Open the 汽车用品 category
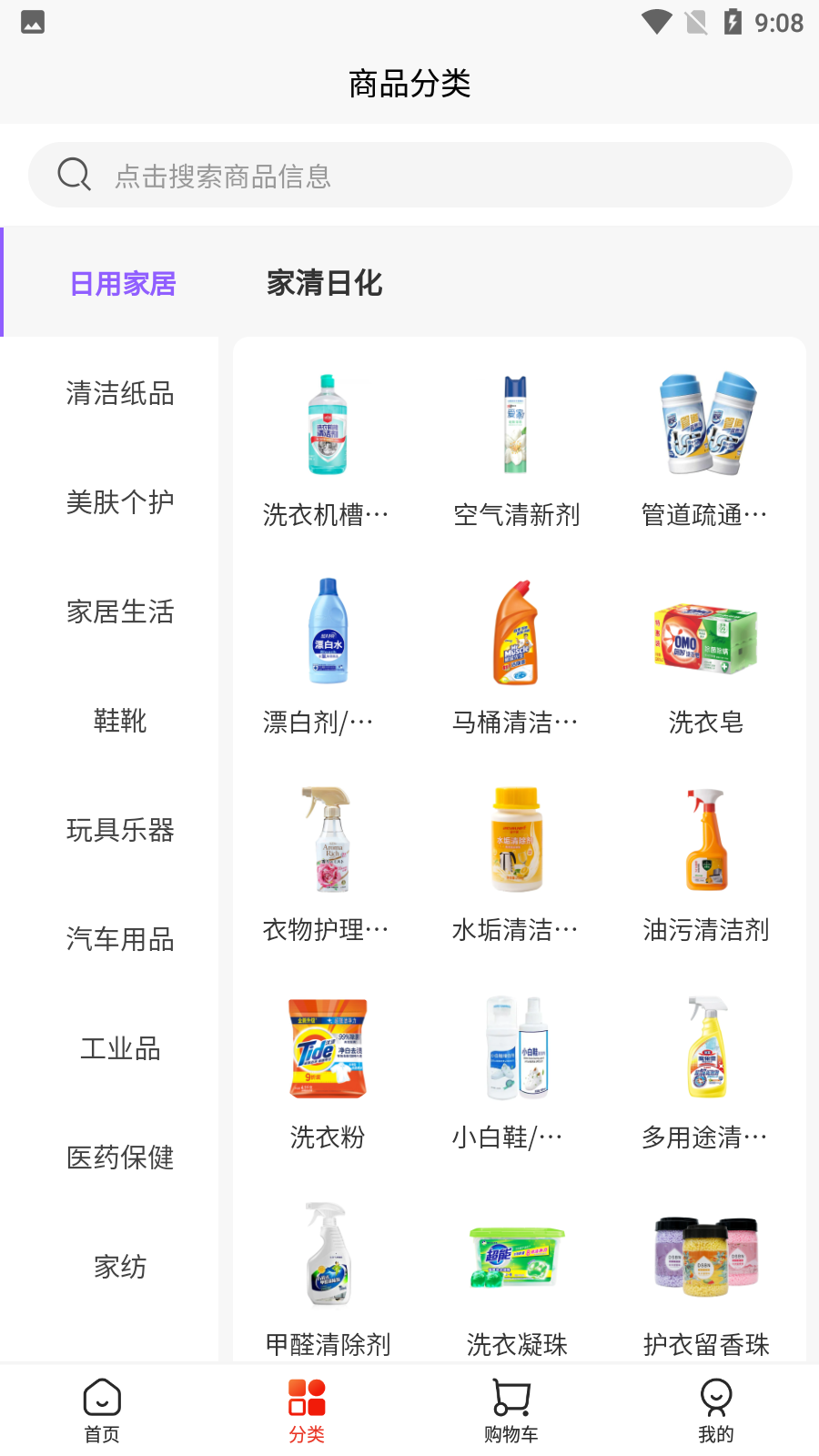Image resolution: width=819 pixels, height=1456 pixels. click(120, 939)
